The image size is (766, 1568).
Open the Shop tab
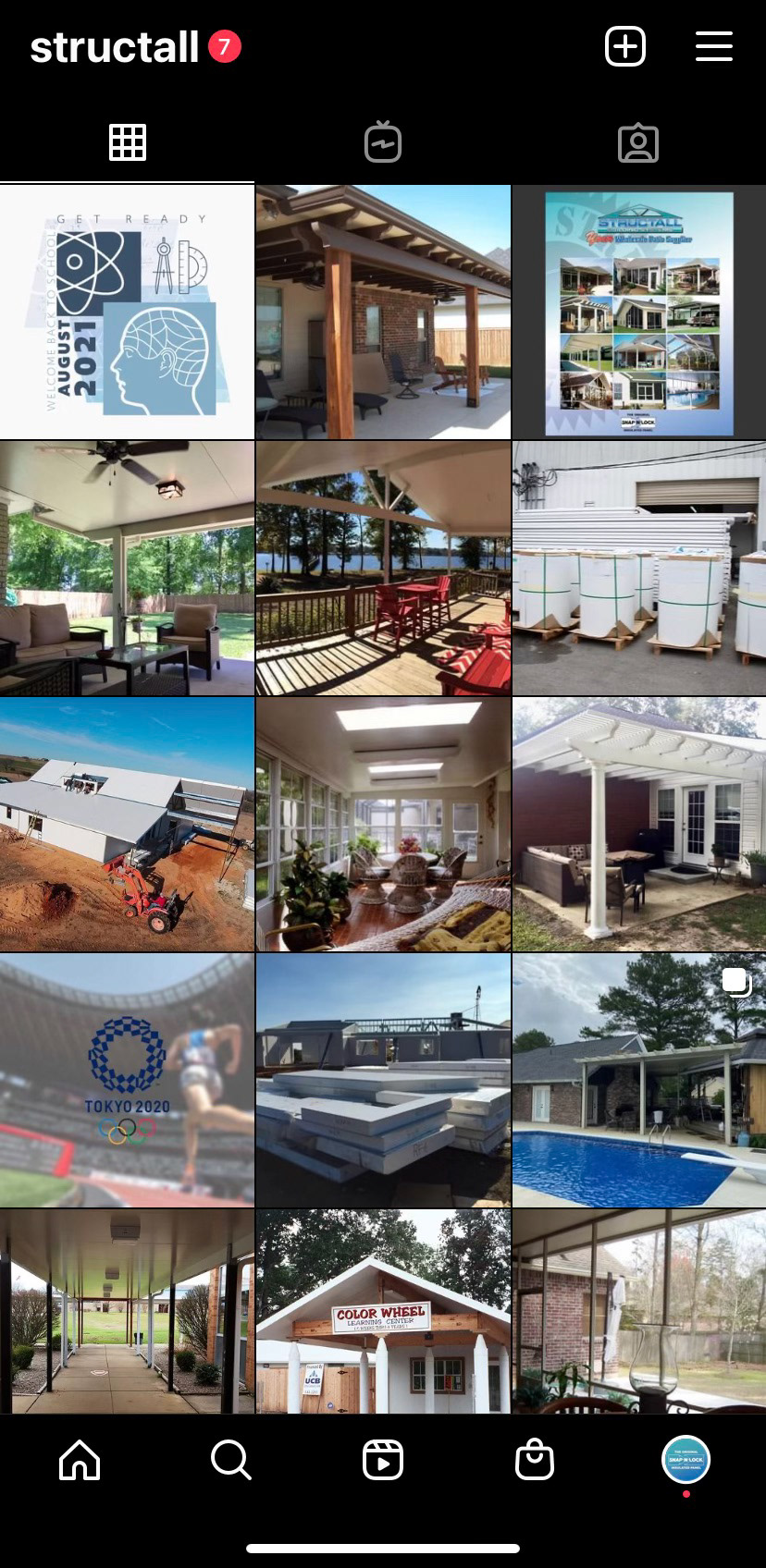click(x=535, y=1461)
